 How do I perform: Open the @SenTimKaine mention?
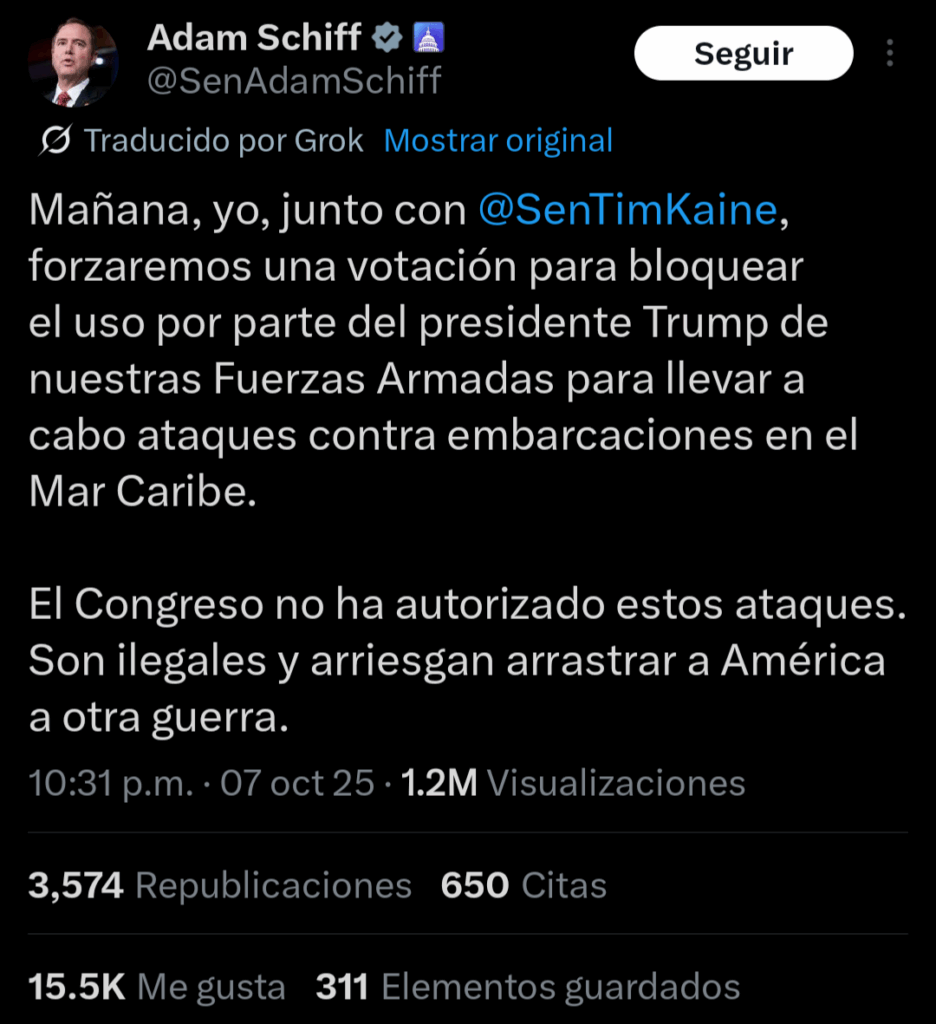coord(627,211)
